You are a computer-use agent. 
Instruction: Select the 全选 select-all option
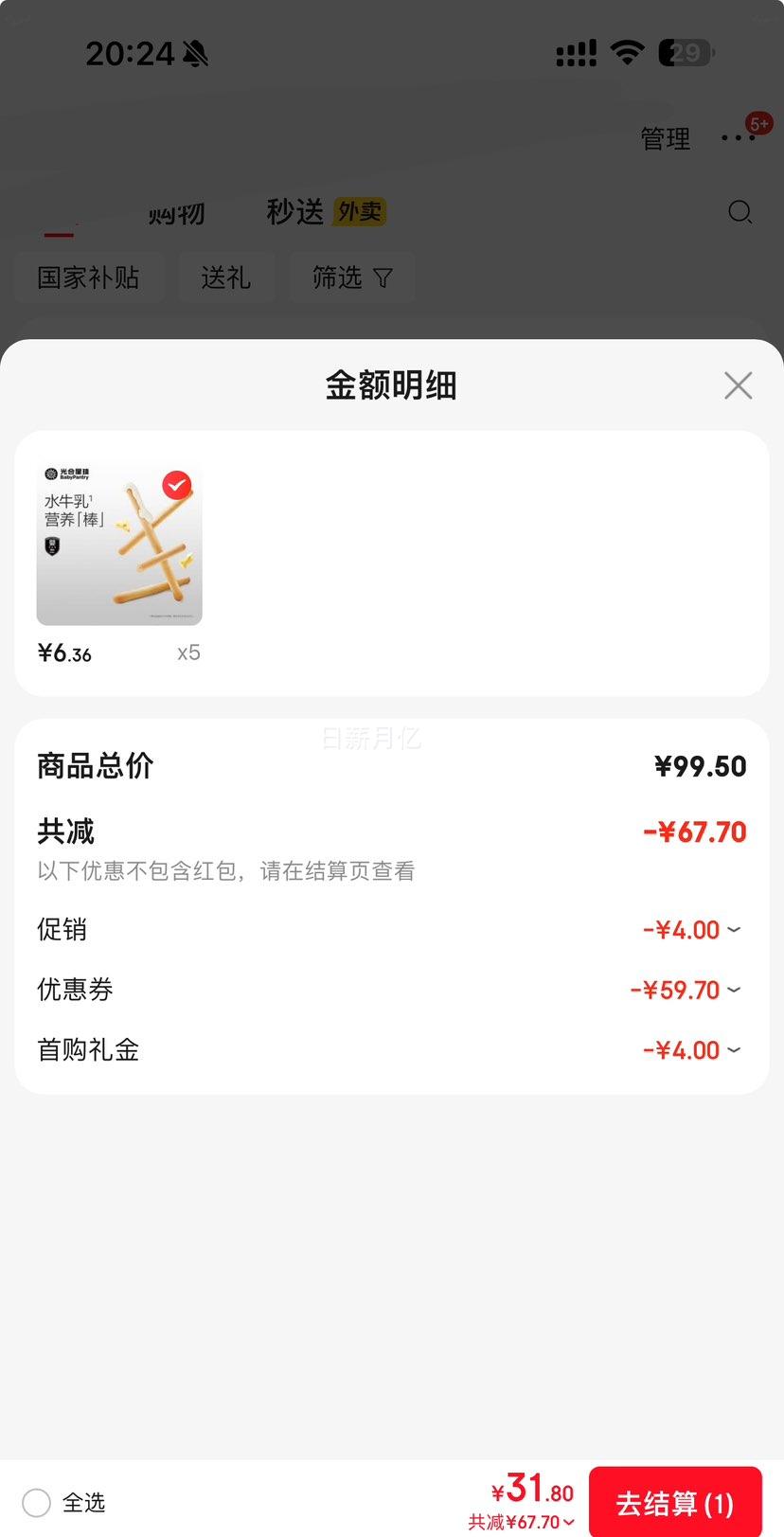click(36, 1503)
